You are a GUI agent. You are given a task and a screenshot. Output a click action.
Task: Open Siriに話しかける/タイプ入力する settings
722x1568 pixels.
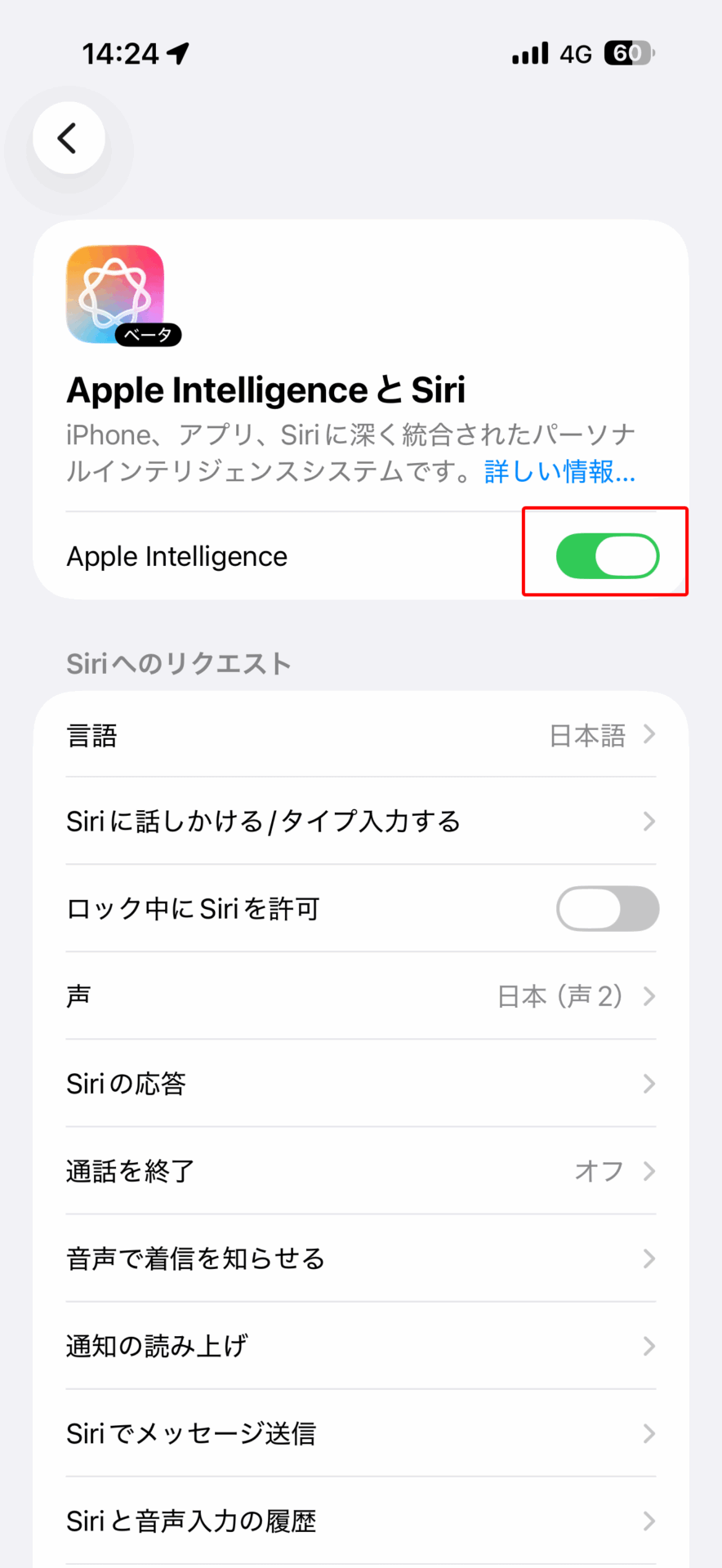(x=360, y=822)
